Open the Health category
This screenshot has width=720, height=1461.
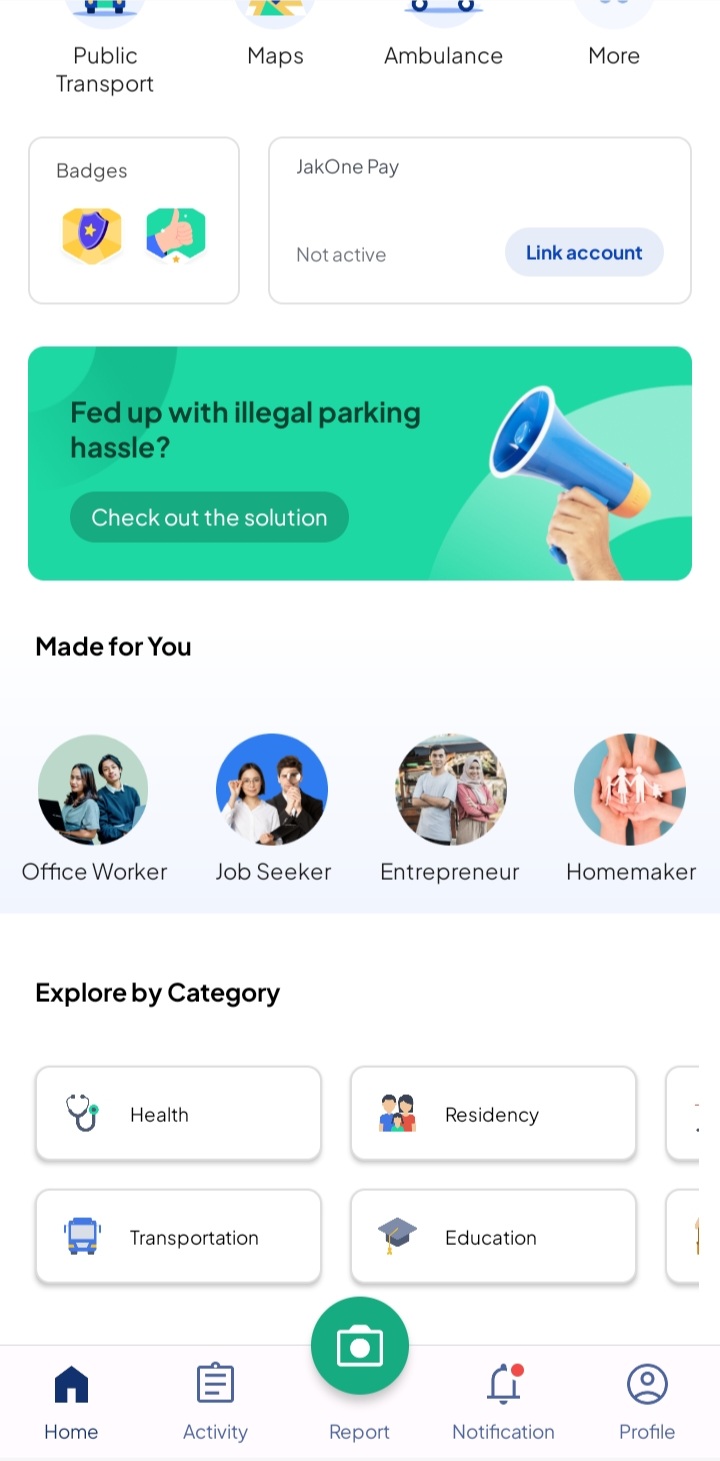[178, 1114]
